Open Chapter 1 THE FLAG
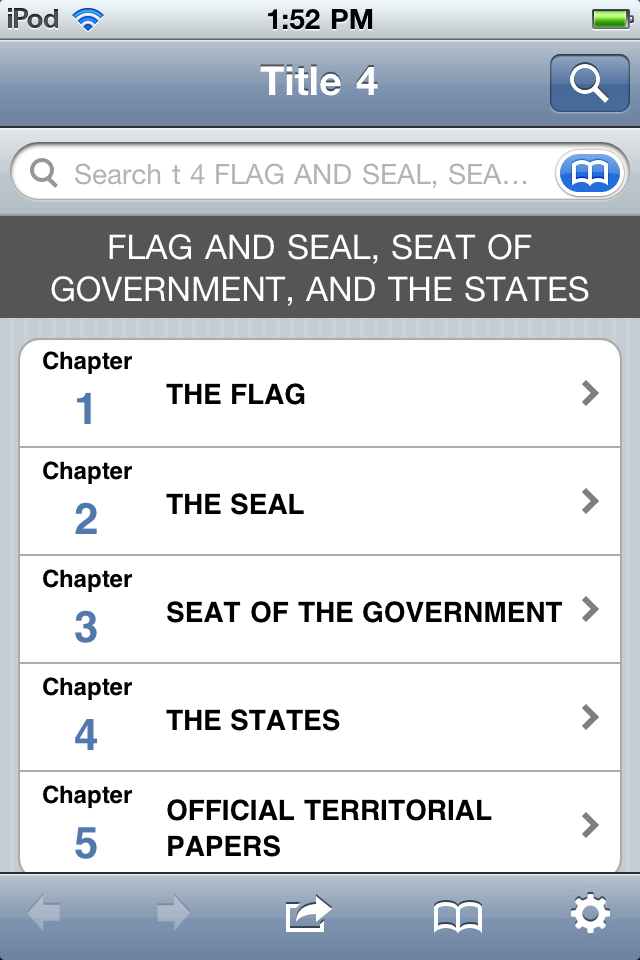The image size is (640, 960). tap(320, 394)
